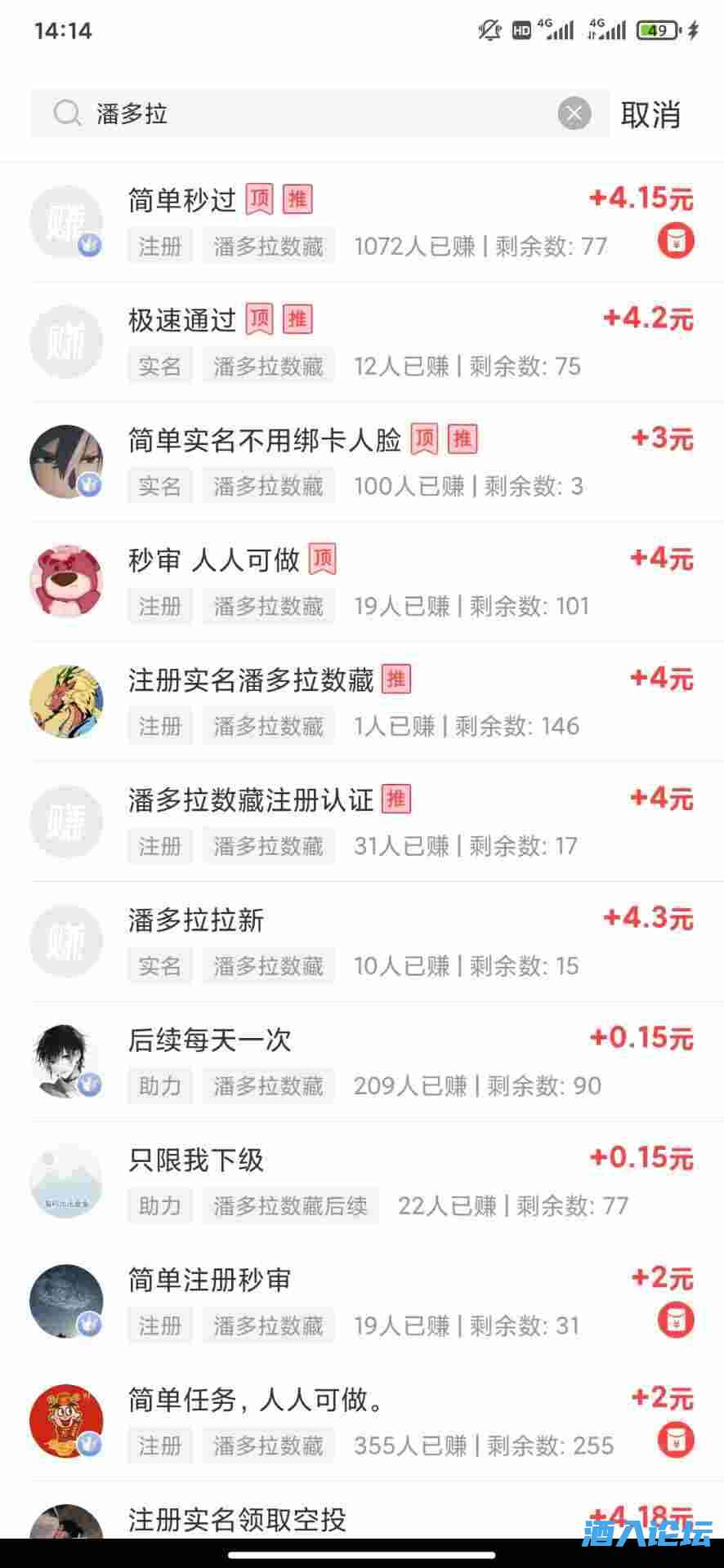Cancel the search with 取消
The width and height of the screenshot is (724, 1568).
(650, 114)
